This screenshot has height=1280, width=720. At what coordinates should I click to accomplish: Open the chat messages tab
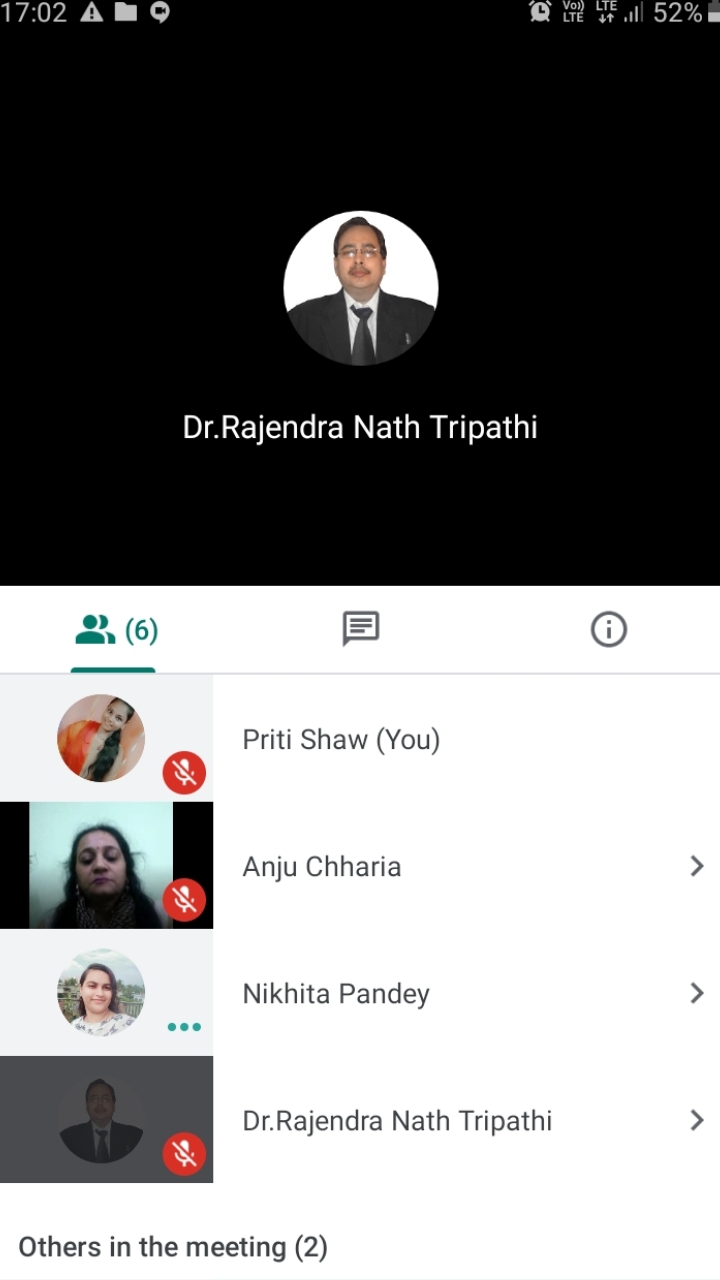point(360,629)
